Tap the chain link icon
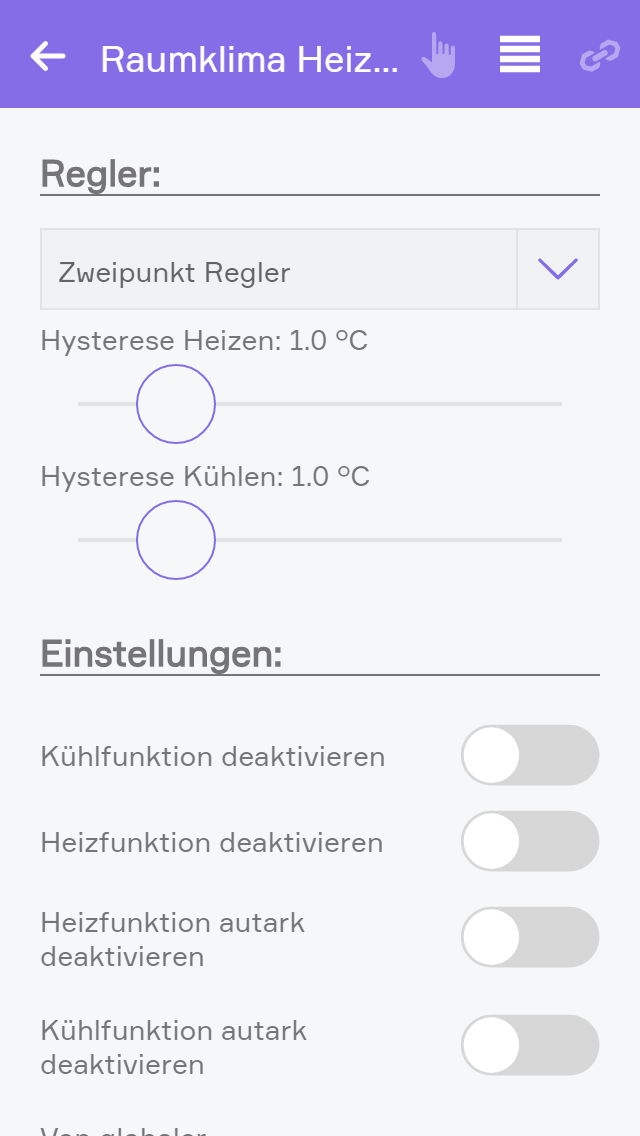The image size is (640, 1136). [599, 56]
